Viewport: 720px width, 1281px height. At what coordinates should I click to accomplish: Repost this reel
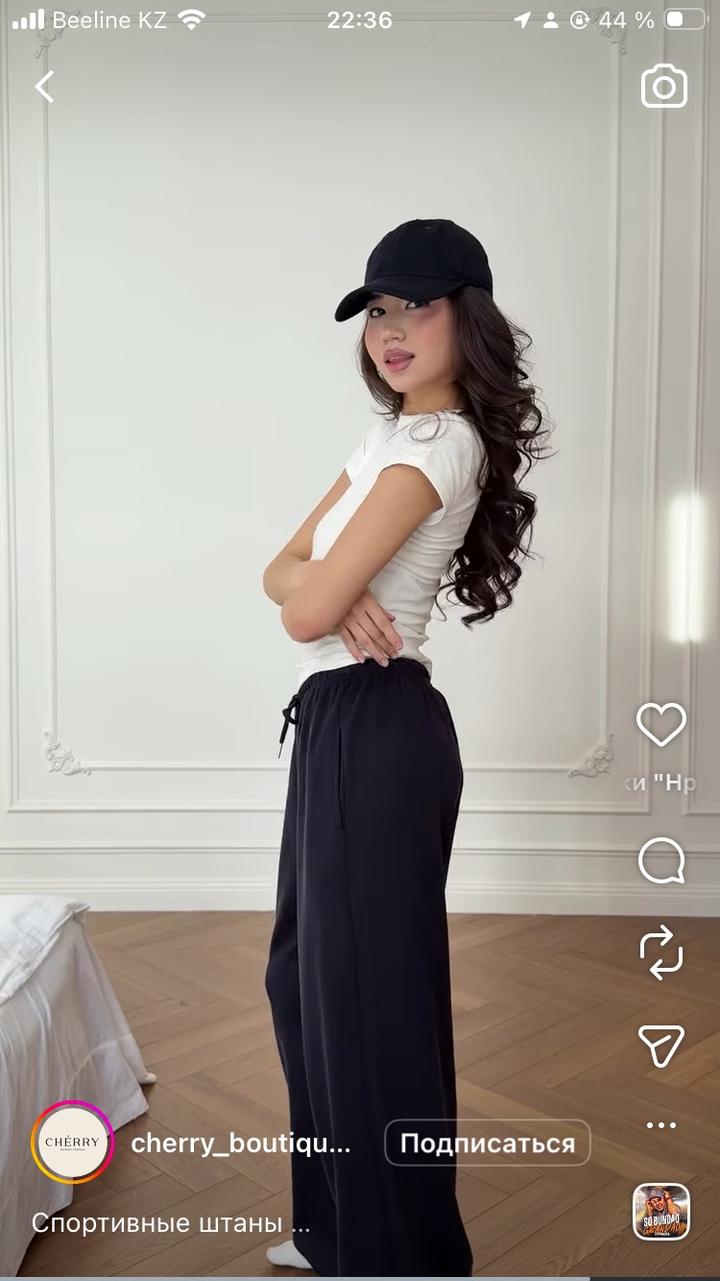pos(661,952)
